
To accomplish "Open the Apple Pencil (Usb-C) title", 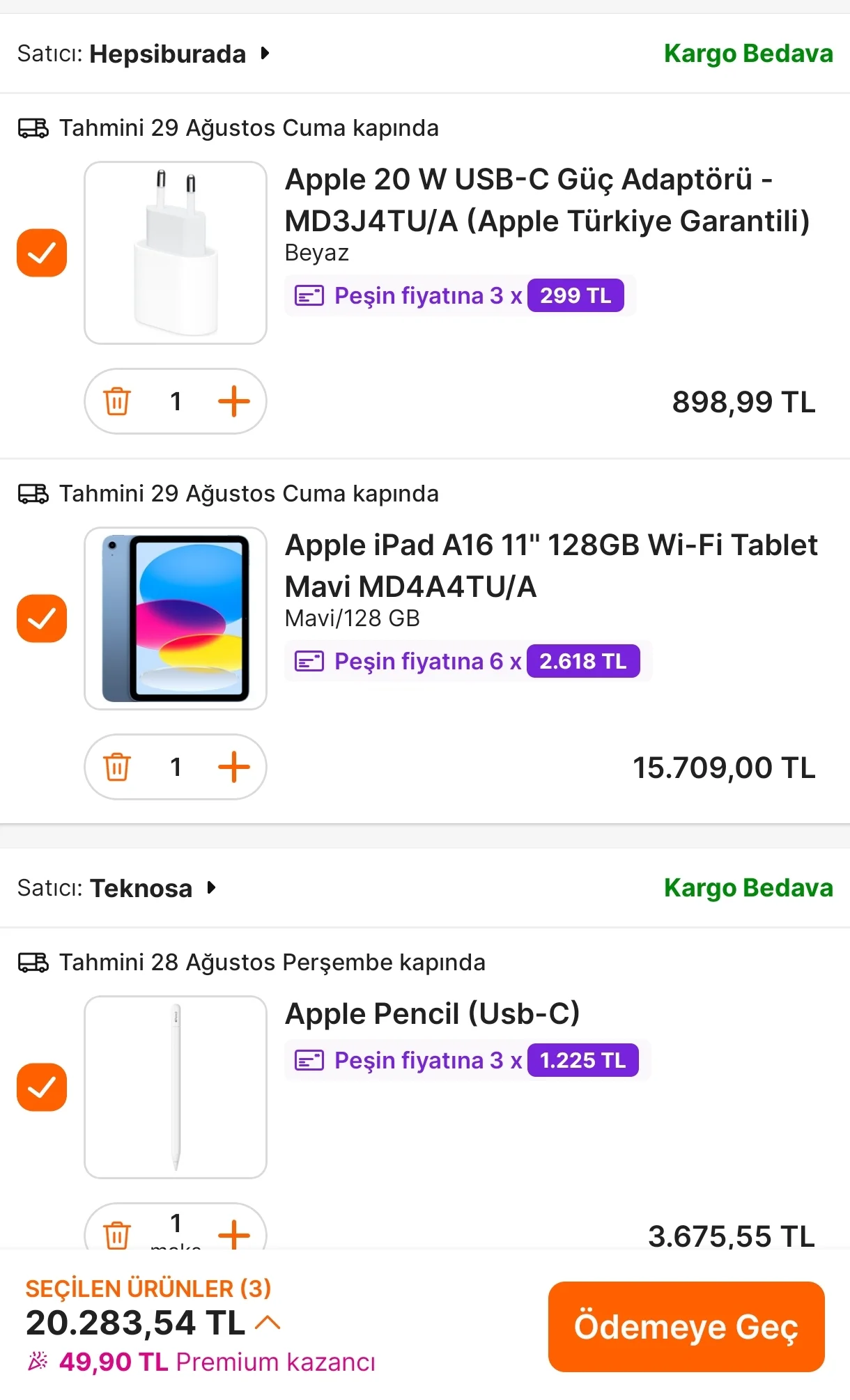I will click(432, 1014).
